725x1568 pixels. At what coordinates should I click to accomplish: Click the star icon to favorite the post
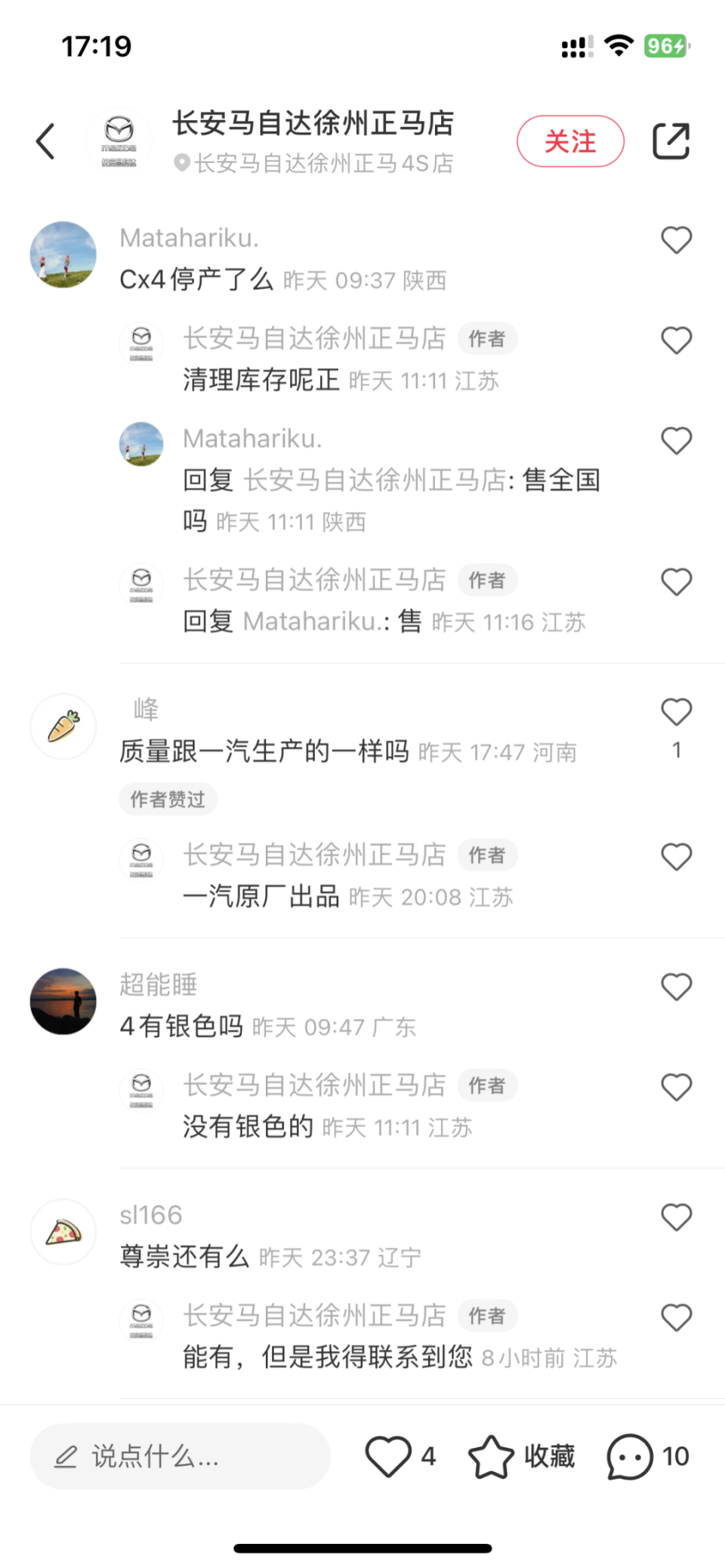point(492,1456)
